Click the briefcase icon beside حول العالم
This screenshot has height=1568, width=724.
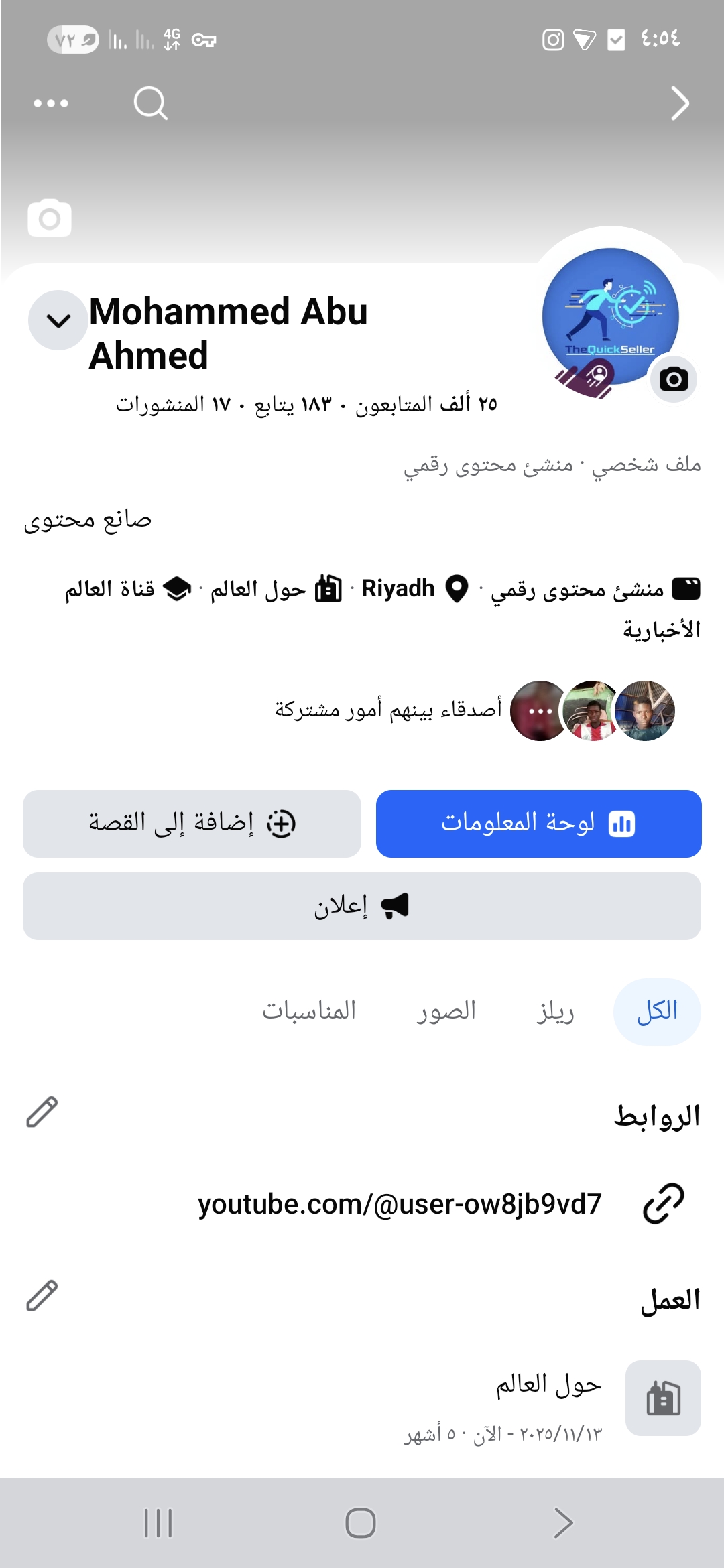(328, 589)
